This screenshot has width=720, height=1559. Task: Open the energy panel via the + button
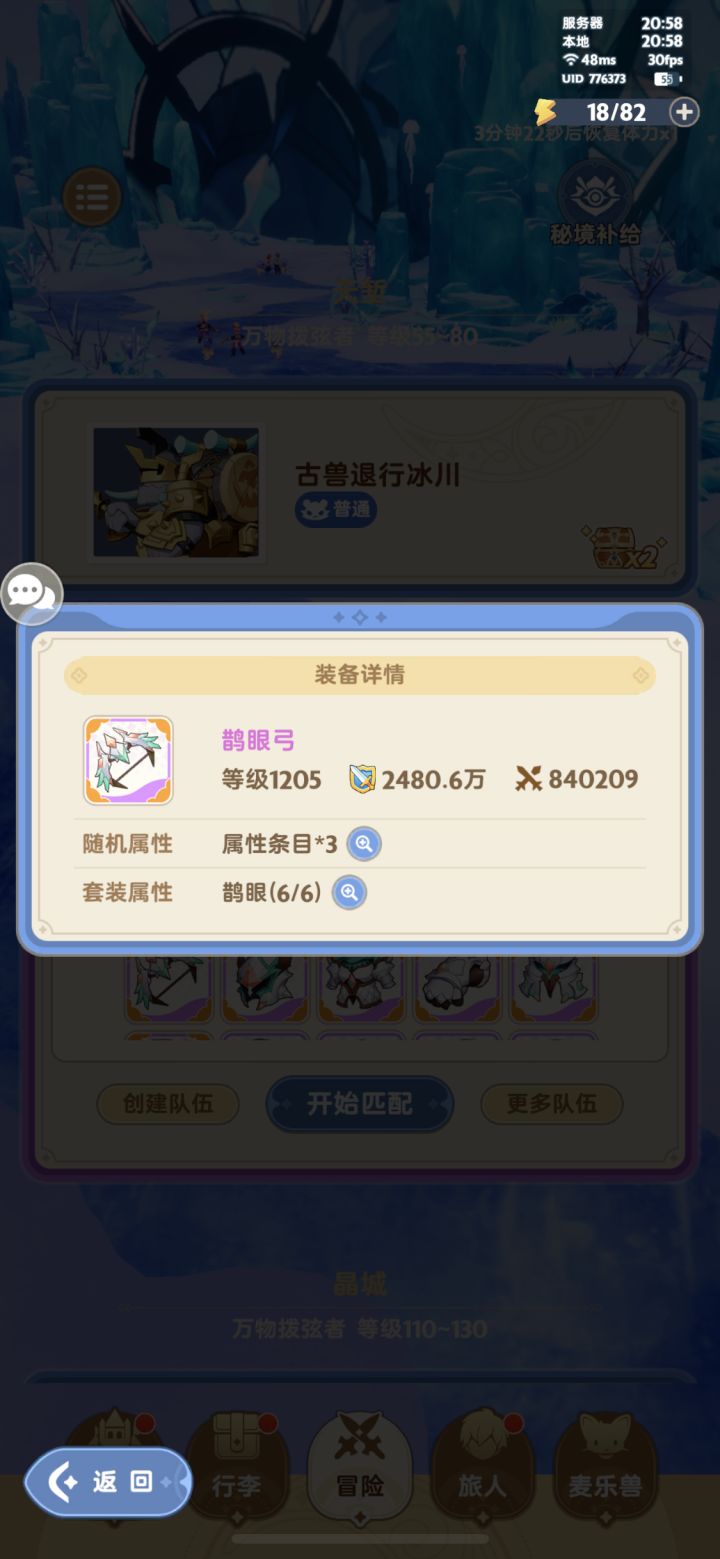[x=684, y=112]
